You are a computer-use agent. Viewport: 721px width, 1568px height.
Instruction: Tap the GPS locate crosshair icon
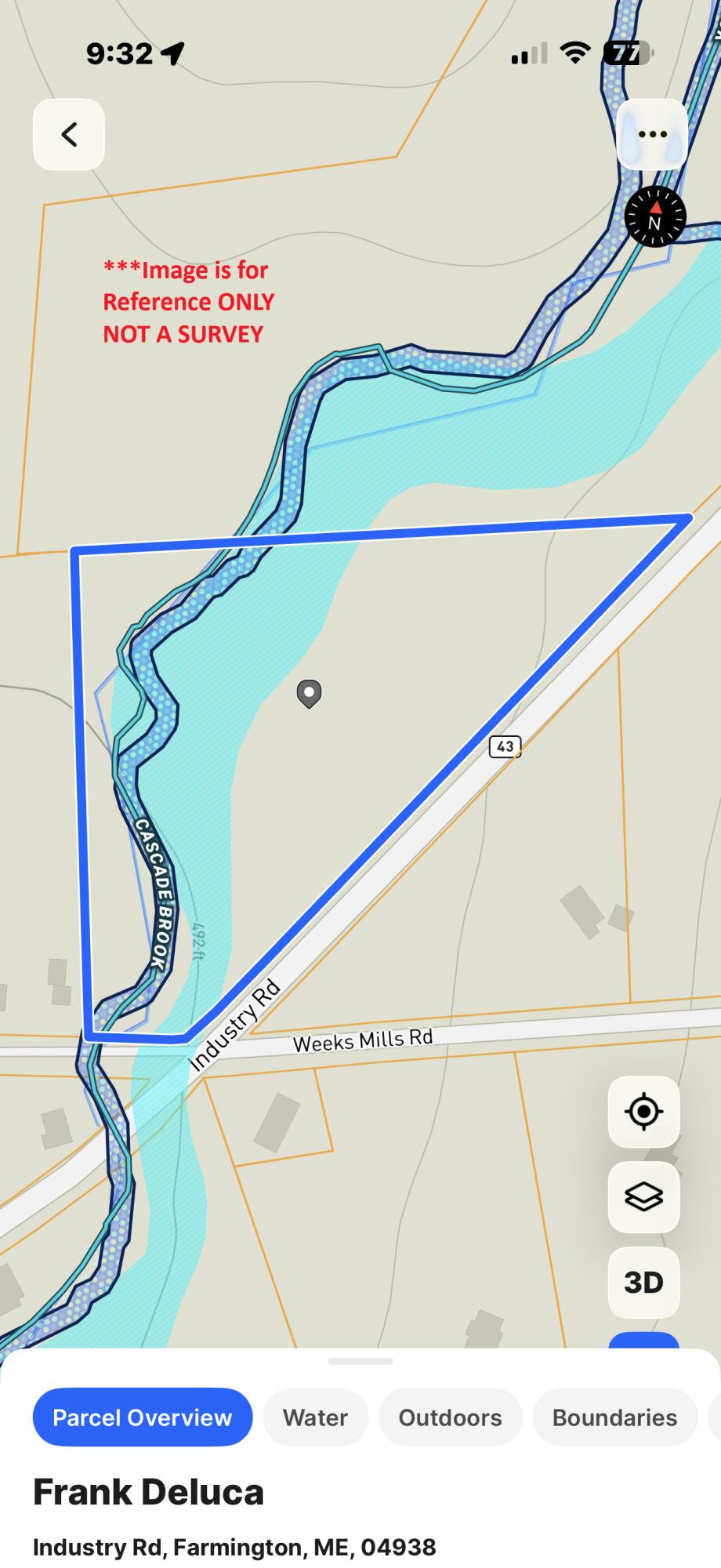[x=643, y=1112]
